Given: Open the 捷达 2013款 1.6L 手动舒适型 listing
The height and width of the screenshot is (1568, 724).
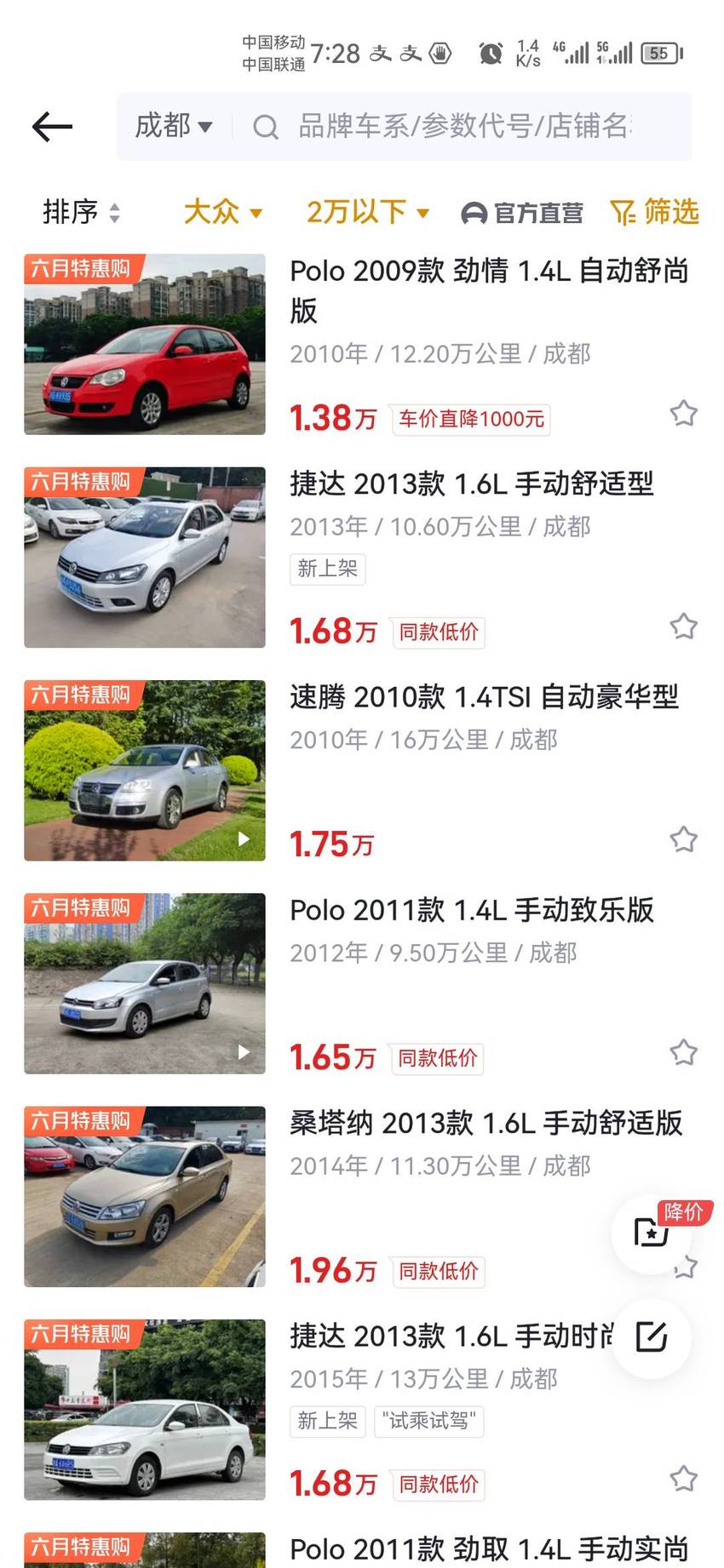Looking at the screenshot, I should click(362, 558).
